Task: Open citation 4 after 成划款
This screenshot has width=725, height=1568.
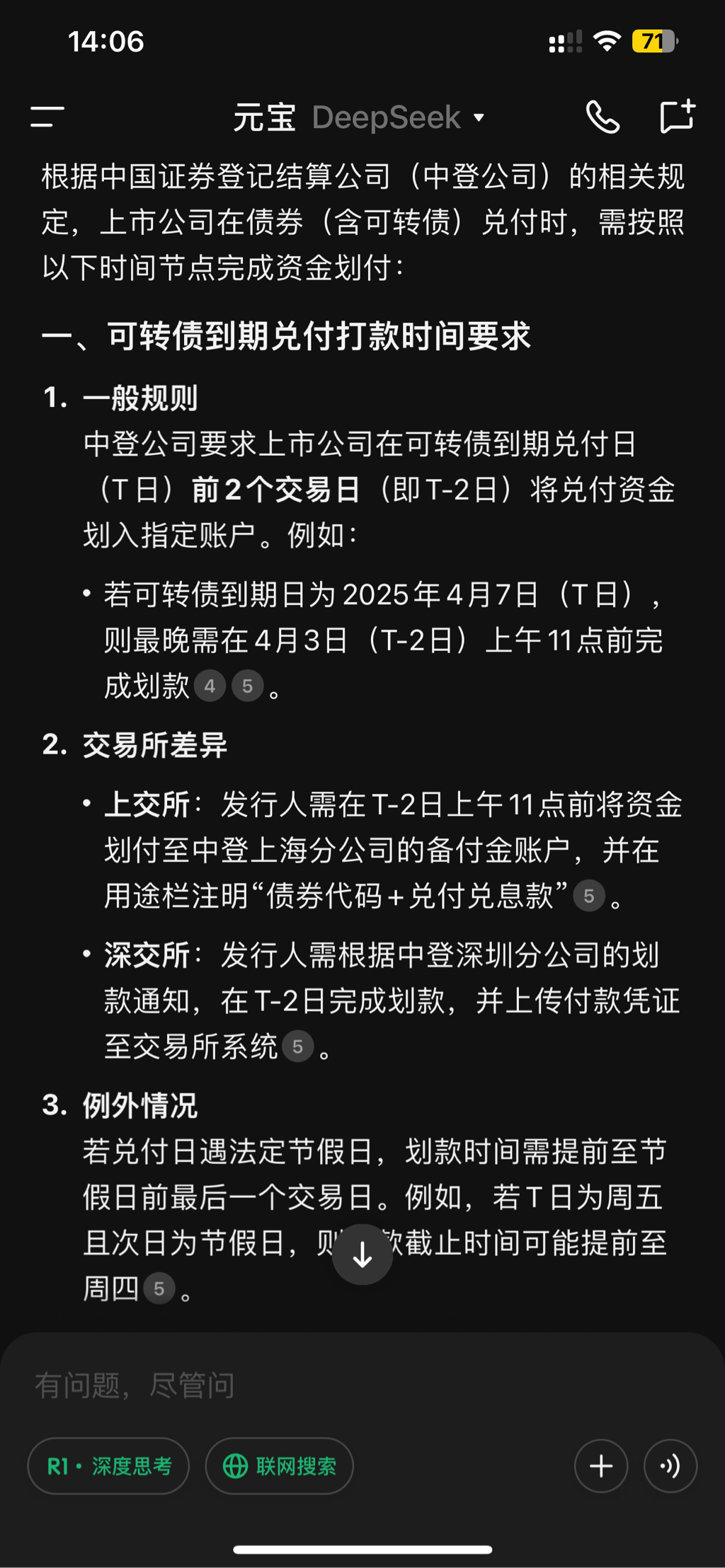Action: pyautogui.click(x=210, y=686)
